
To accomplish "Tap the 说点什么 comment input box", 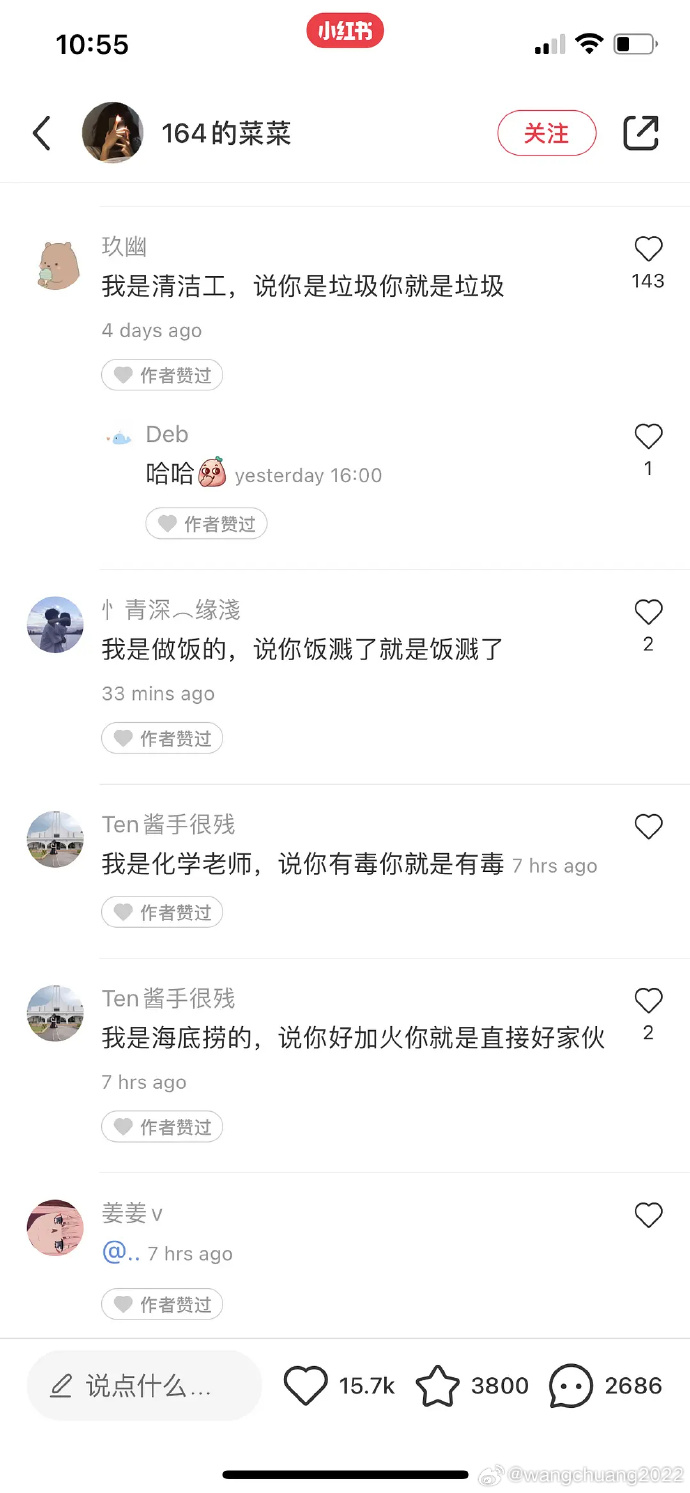I will [x=144, y=1386].
